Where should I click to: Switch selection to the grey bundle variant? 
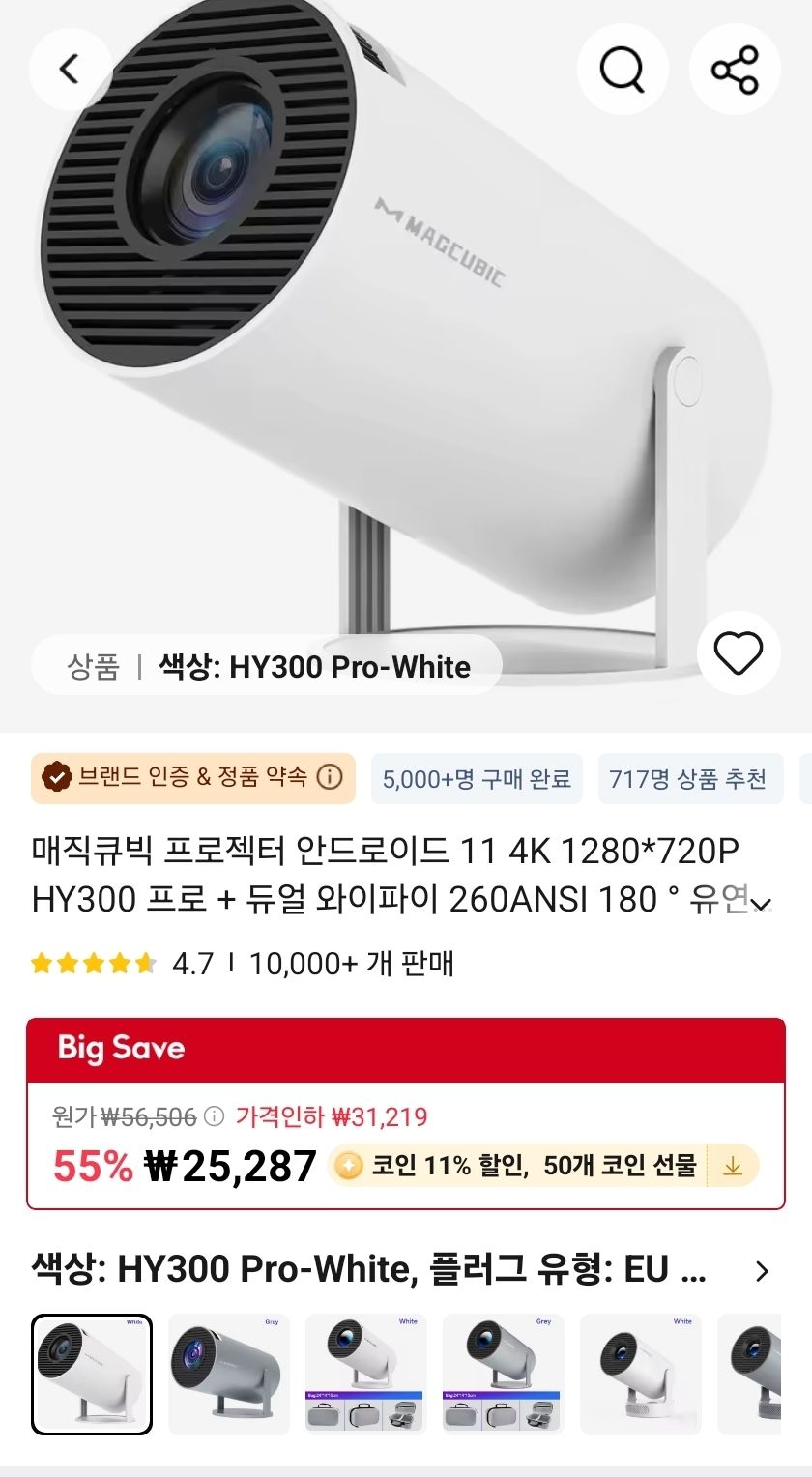[x=503, y=1374]
